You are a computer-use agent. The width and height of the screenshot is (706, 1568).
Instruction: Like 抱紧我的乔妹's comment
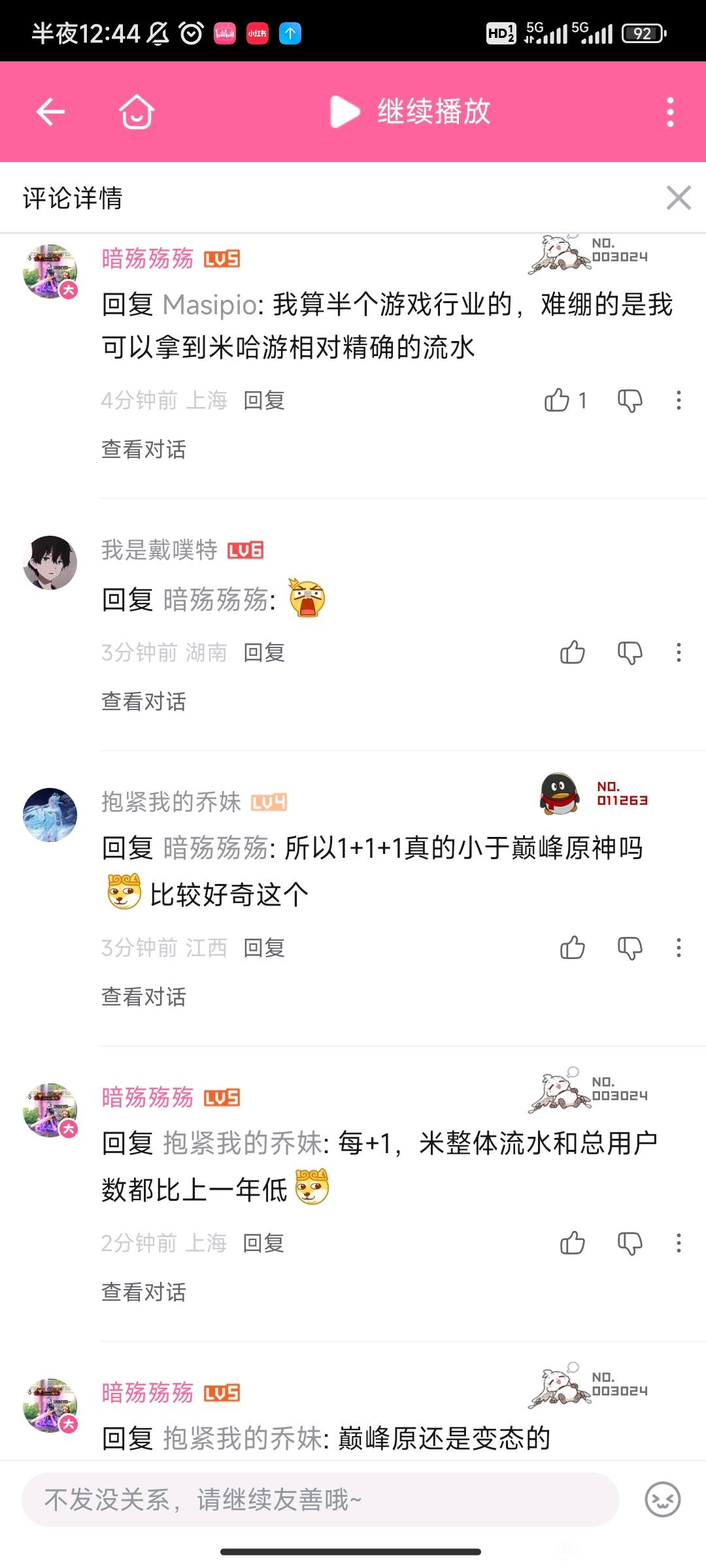pyautogui.click(x=573, y=947)
